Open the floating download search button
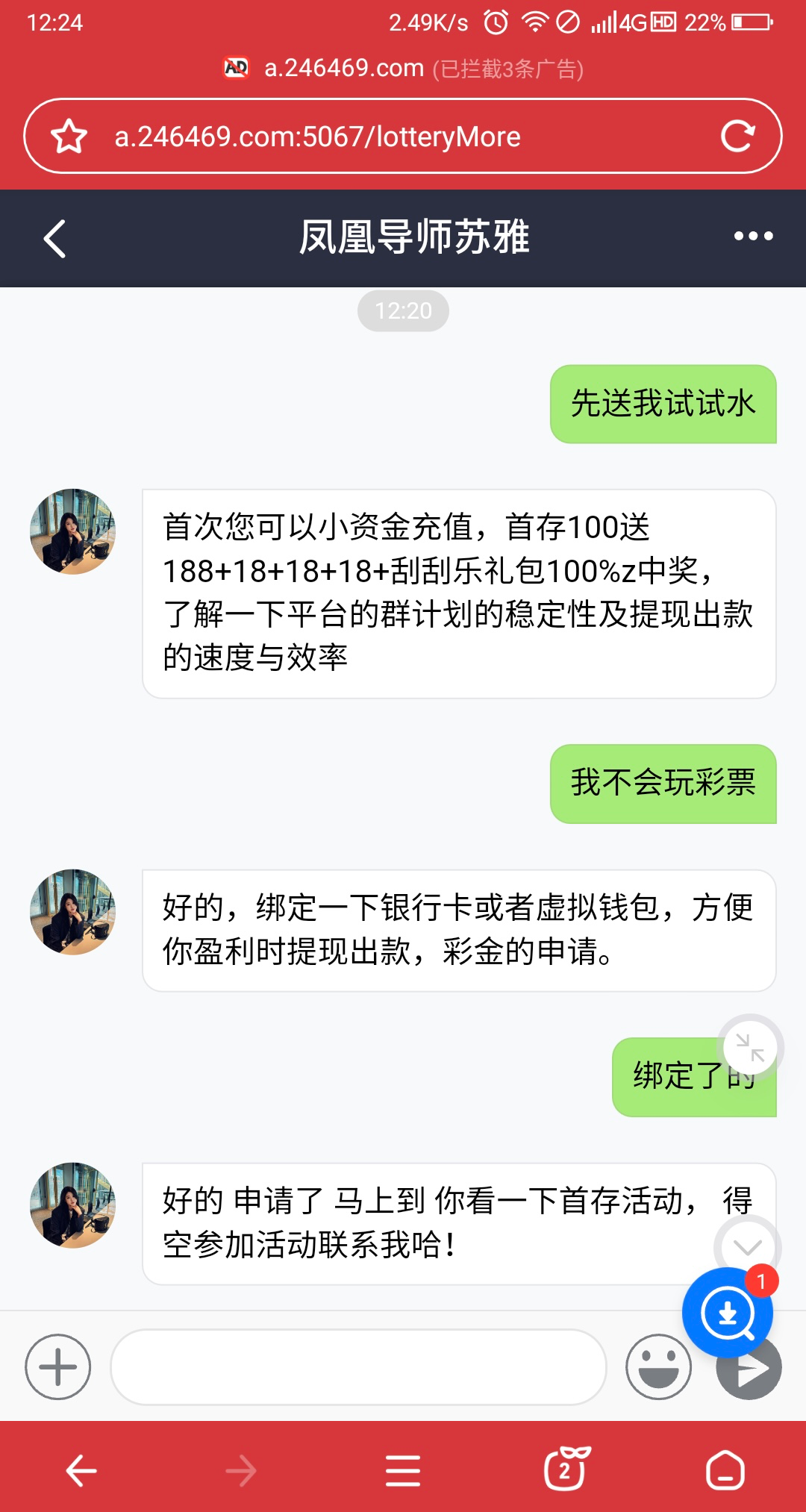806x1512 pixels. click(727, 1313)
